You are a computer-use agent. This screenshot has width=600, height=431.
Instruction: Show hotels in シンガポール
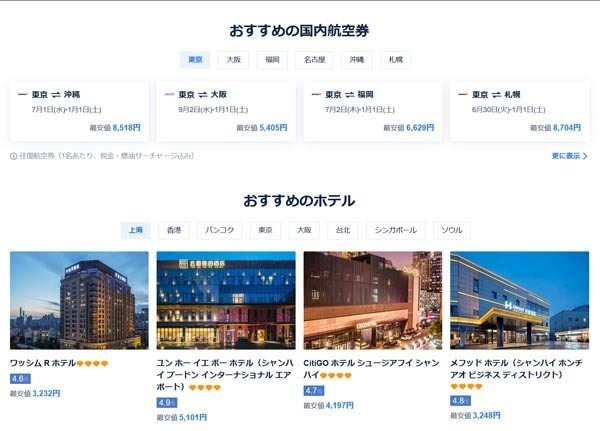click(x=394, y=230)
